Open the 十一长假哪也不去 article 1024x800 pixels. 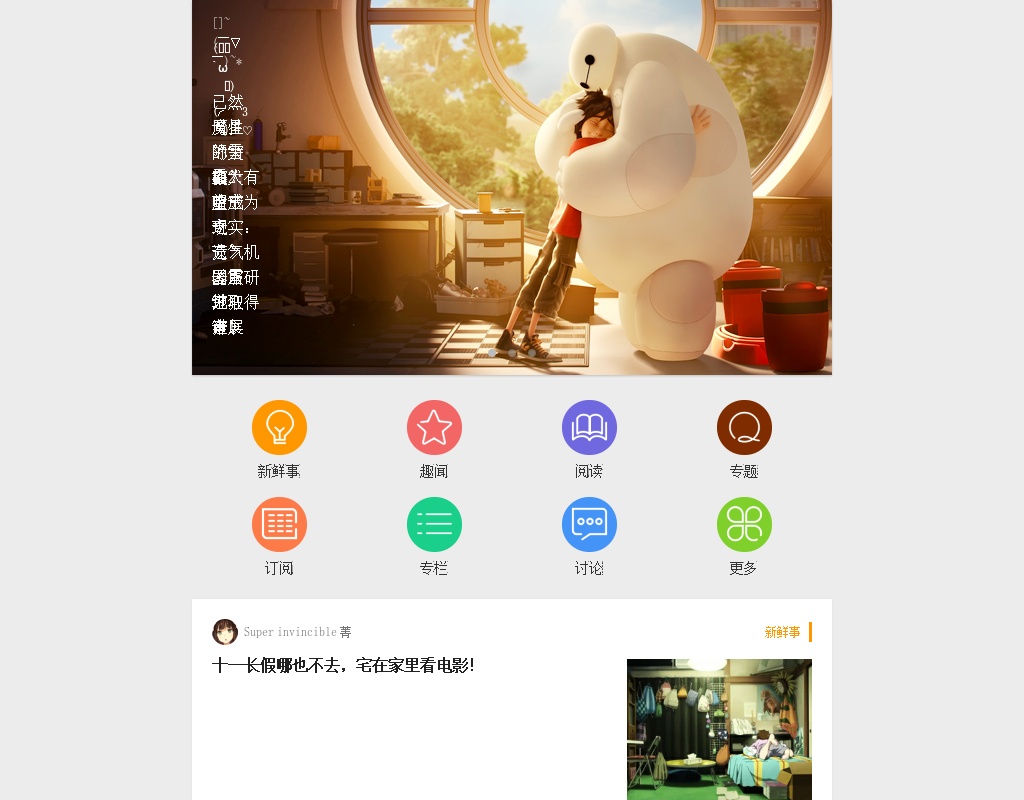point(343,666)
